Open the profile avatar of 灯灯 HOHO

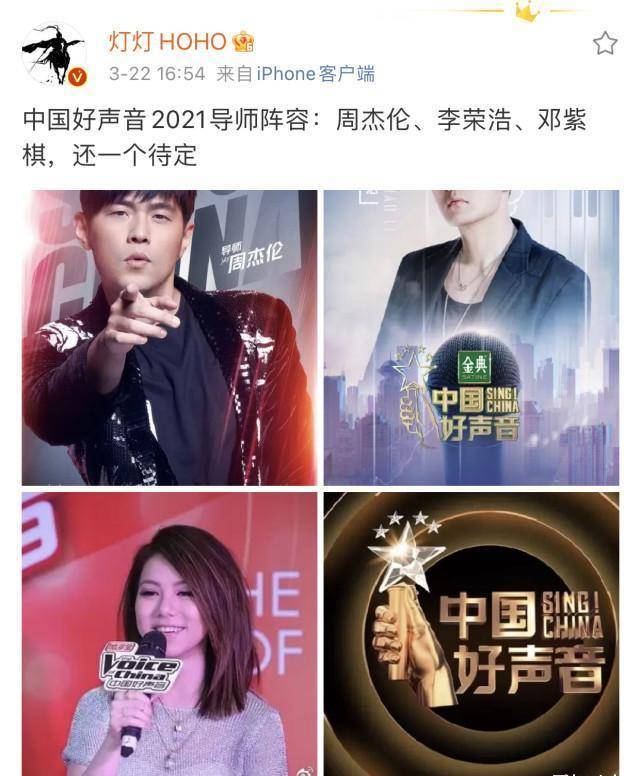[x=54, y=56]
